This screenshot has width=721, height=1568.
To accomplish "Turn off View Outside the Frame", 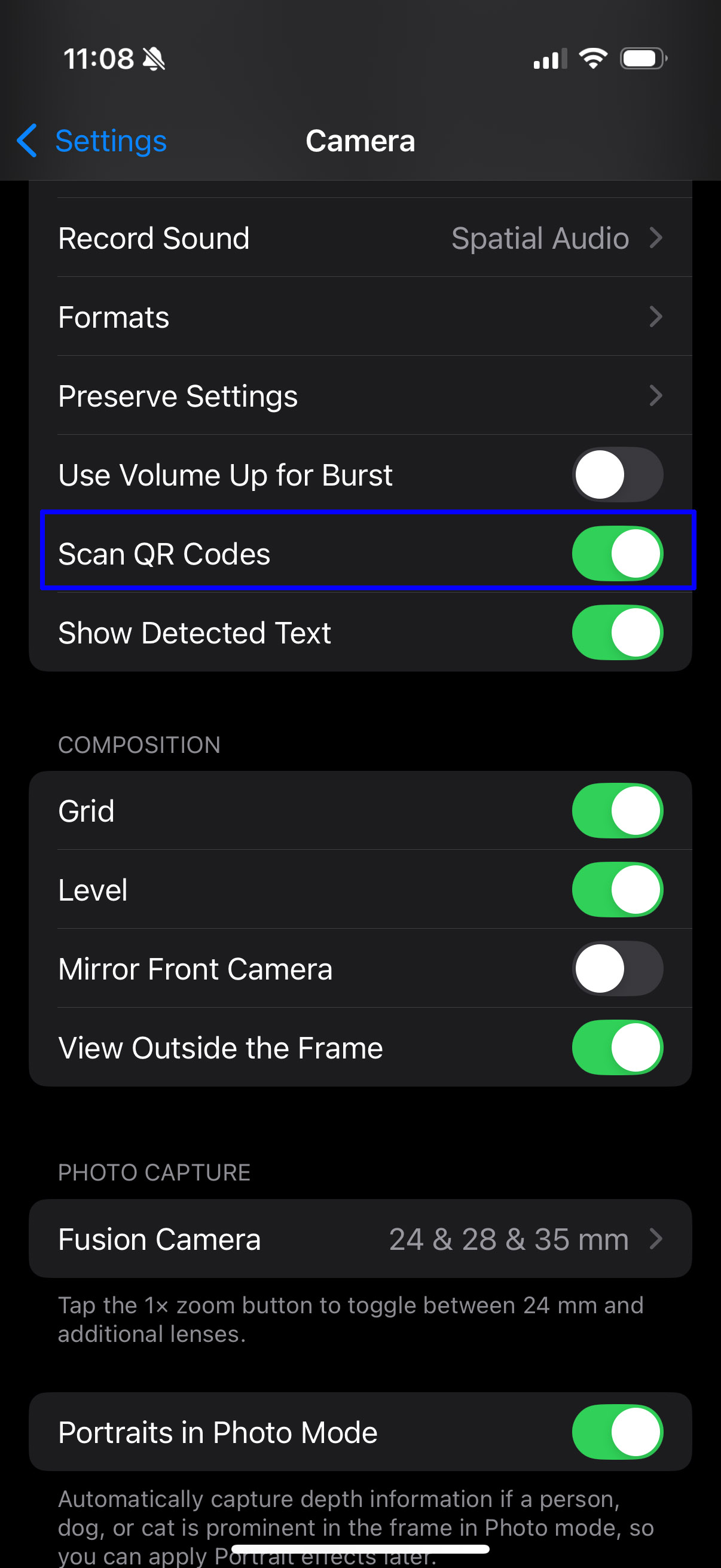I will pyautogui.click(x=617, y=1048).
